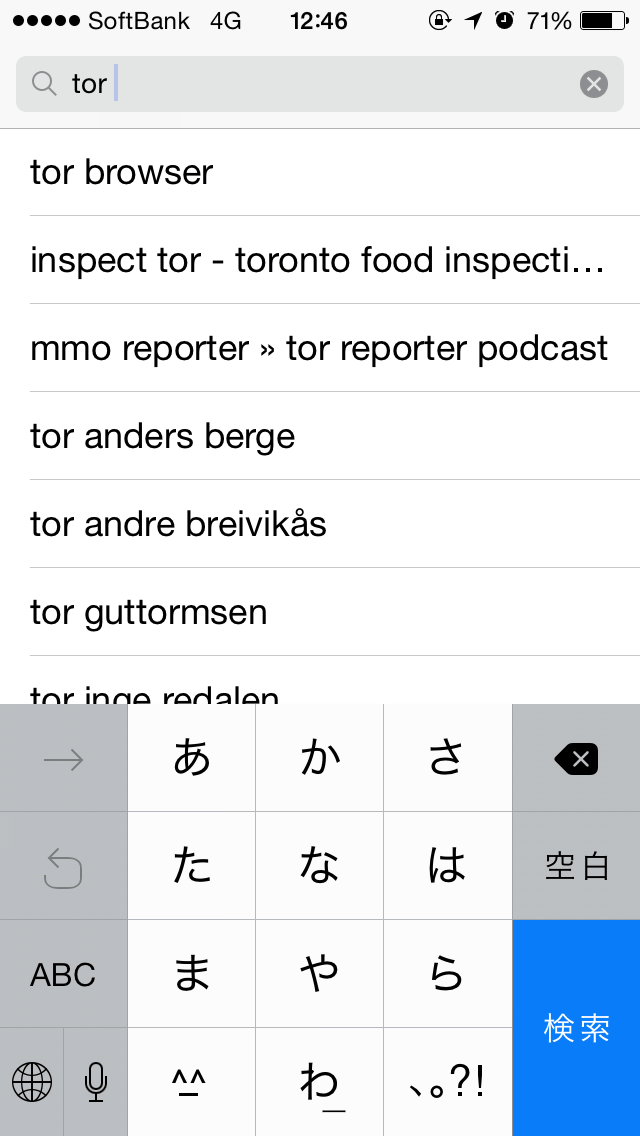Screen dimensions: 640x1136
Task: Tap the 空白 space key
Action: [x=576, y=866]
